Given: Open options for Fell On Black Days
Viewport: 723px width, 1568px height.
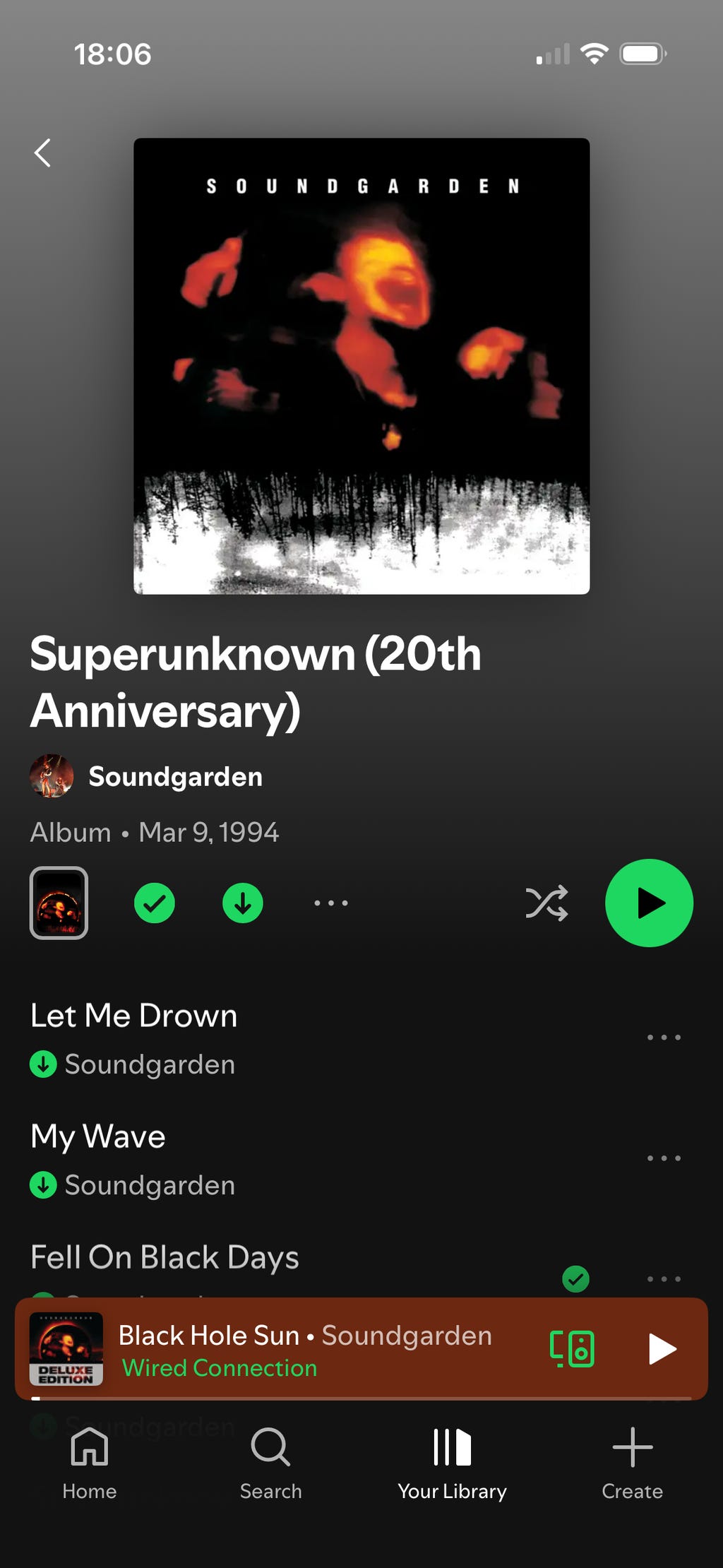Looking at the screenshot, I should 664,1279.
